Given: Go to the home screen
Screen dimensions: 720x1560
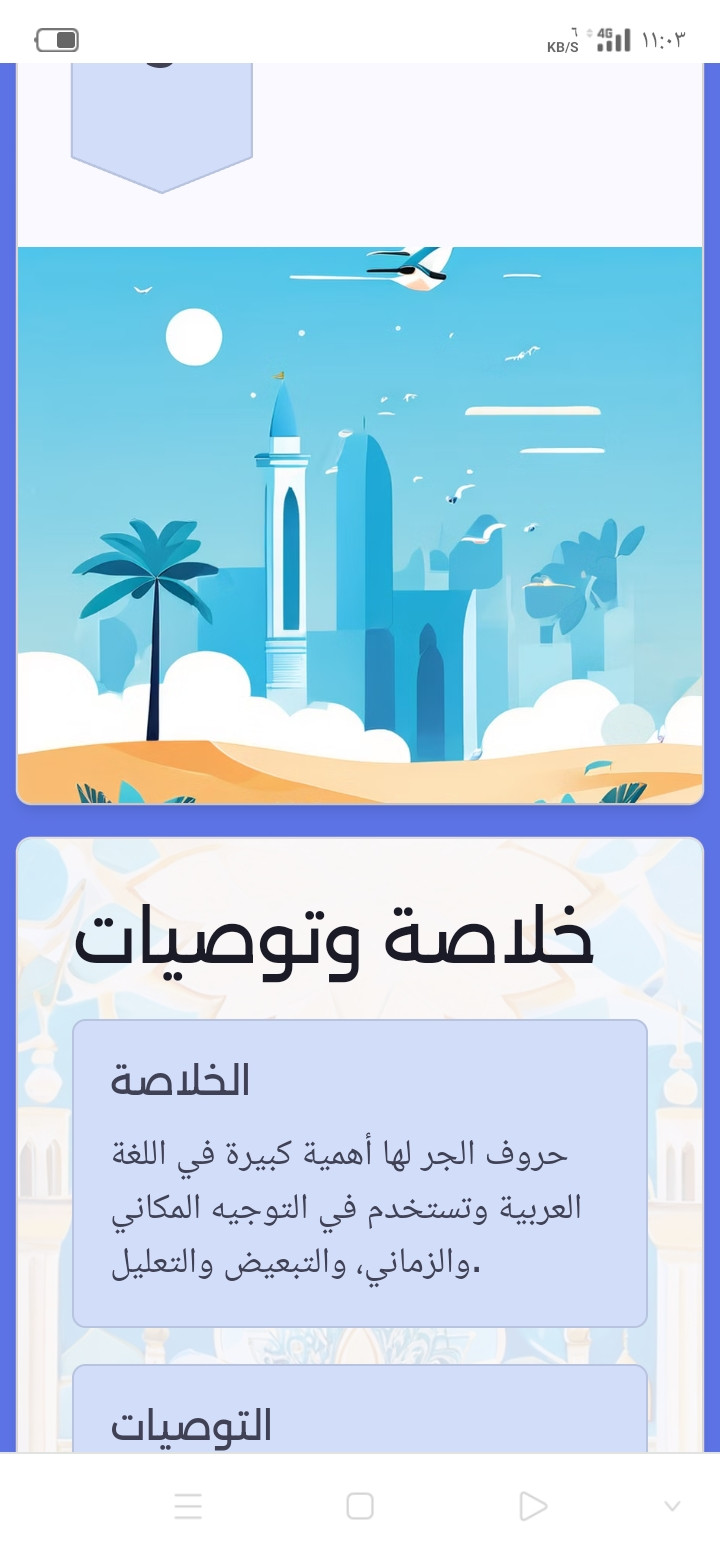Looking at the screenshot, I should (x=360, y=1506).
